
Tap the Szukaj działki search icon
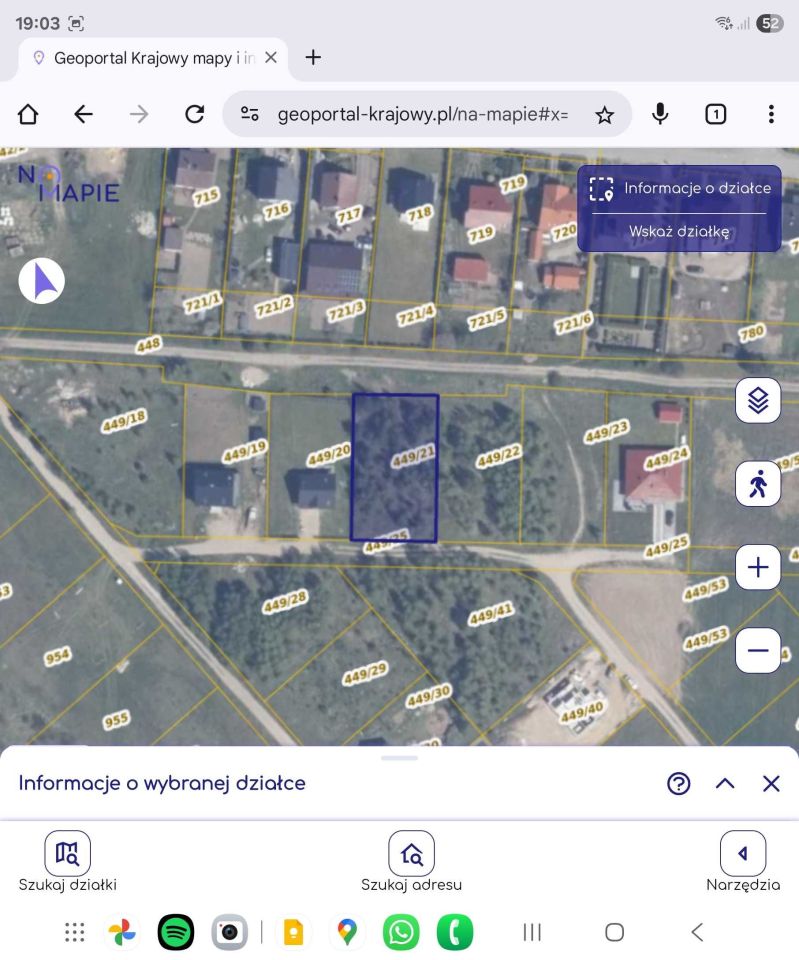pos(66,852)
